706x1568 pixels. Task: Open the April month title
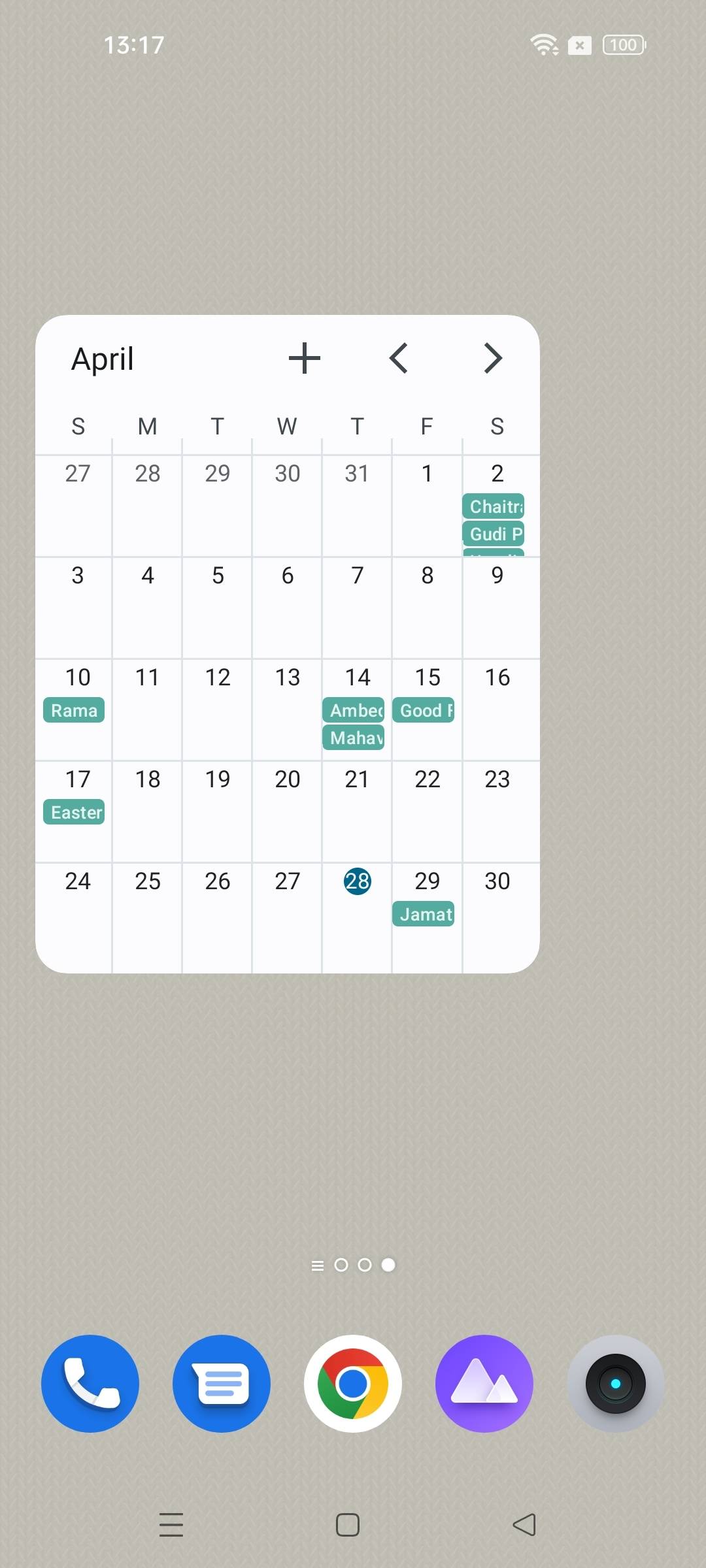(x=103, y=359)
